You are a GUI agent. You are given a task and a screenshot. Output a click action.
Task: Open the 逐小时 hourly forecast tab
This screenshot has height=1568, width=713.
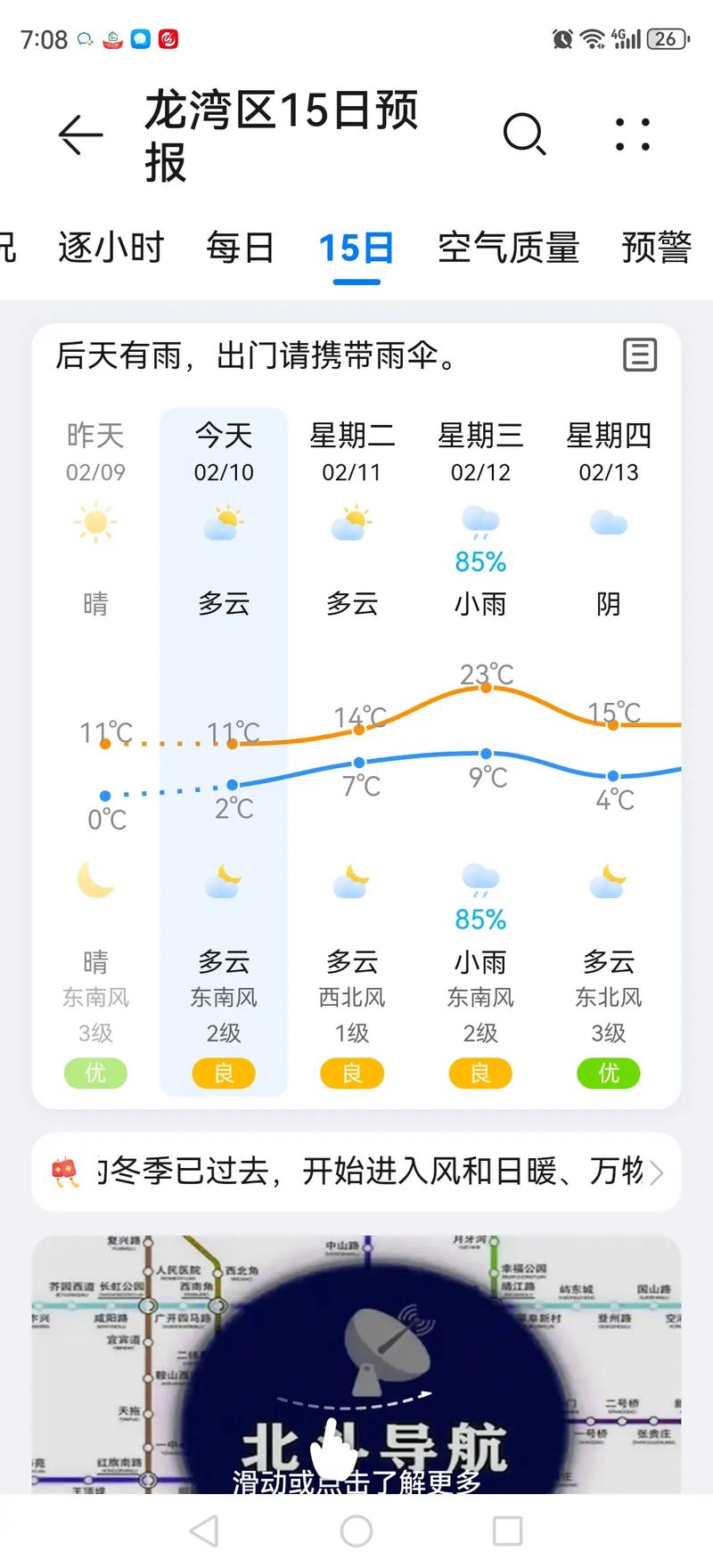coord(111,249)
